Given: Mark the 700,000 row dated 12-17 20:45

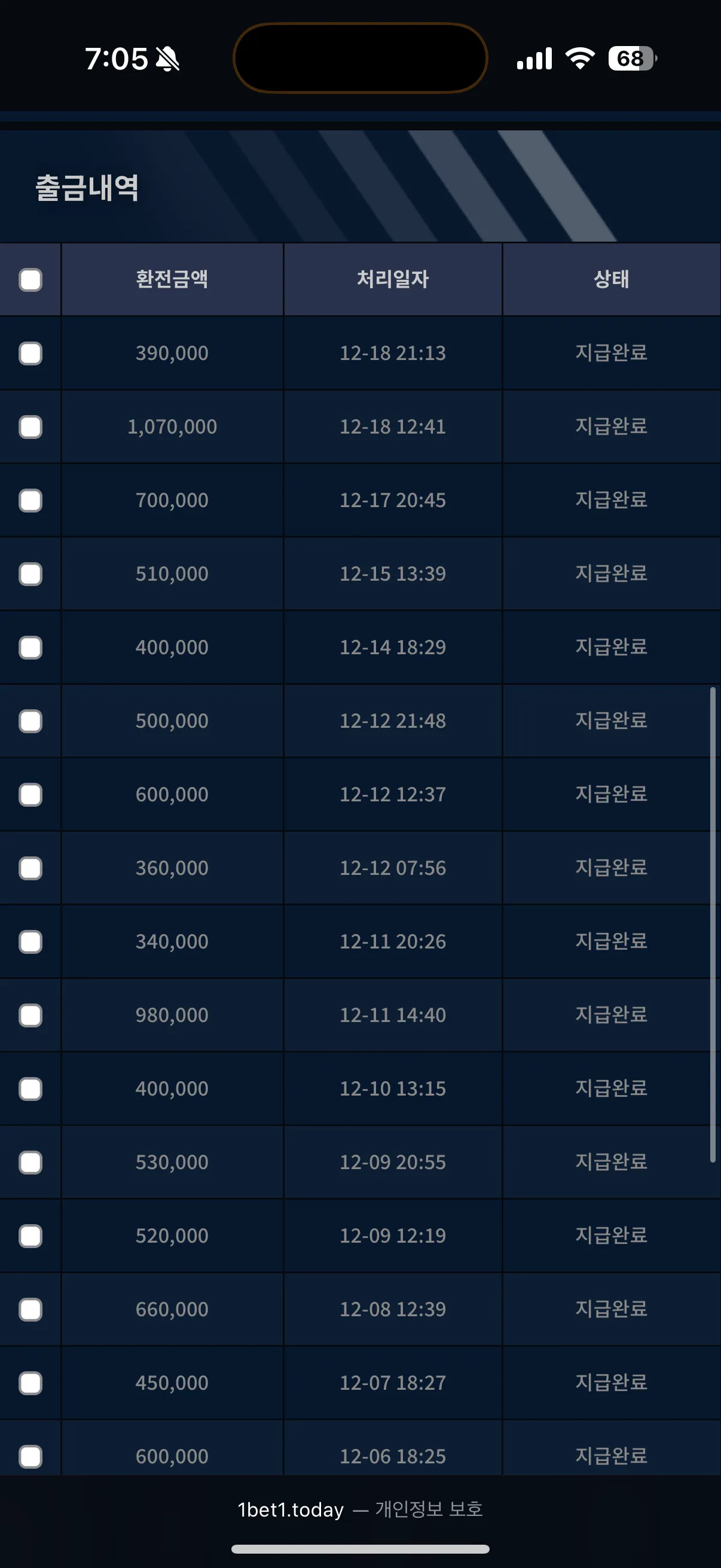Looking at the screenshot, I should [30, 501].
